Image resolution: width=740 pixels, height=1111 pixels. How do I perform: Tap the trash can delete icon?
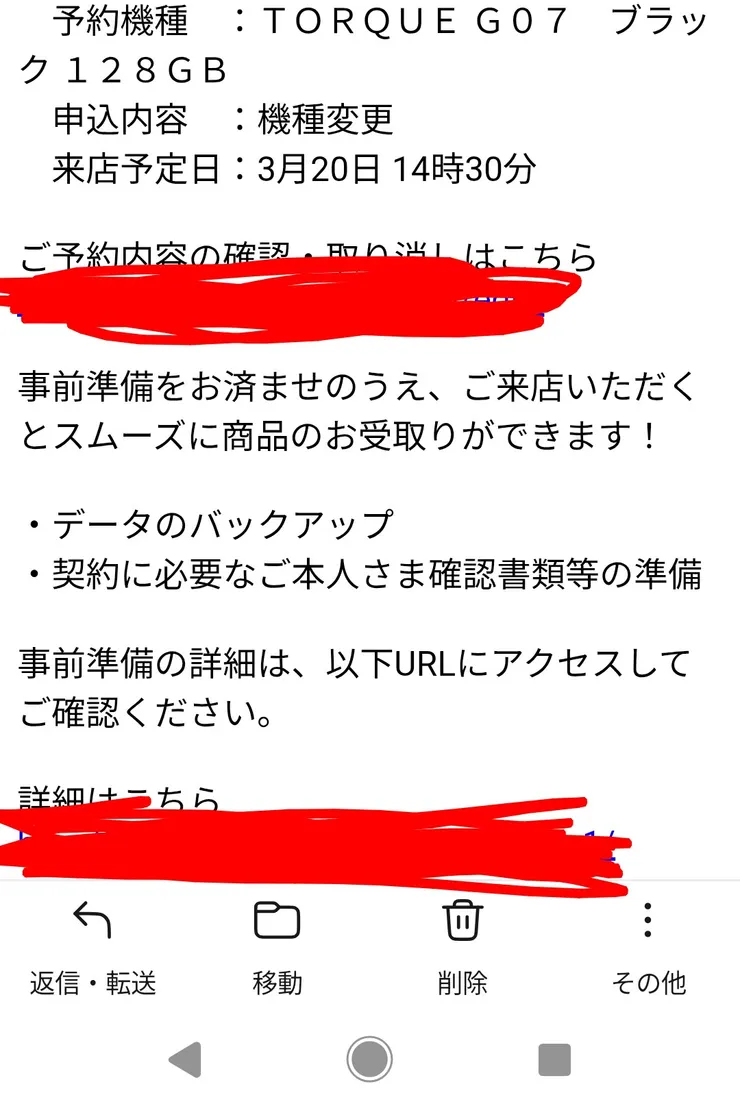[462, 922]
